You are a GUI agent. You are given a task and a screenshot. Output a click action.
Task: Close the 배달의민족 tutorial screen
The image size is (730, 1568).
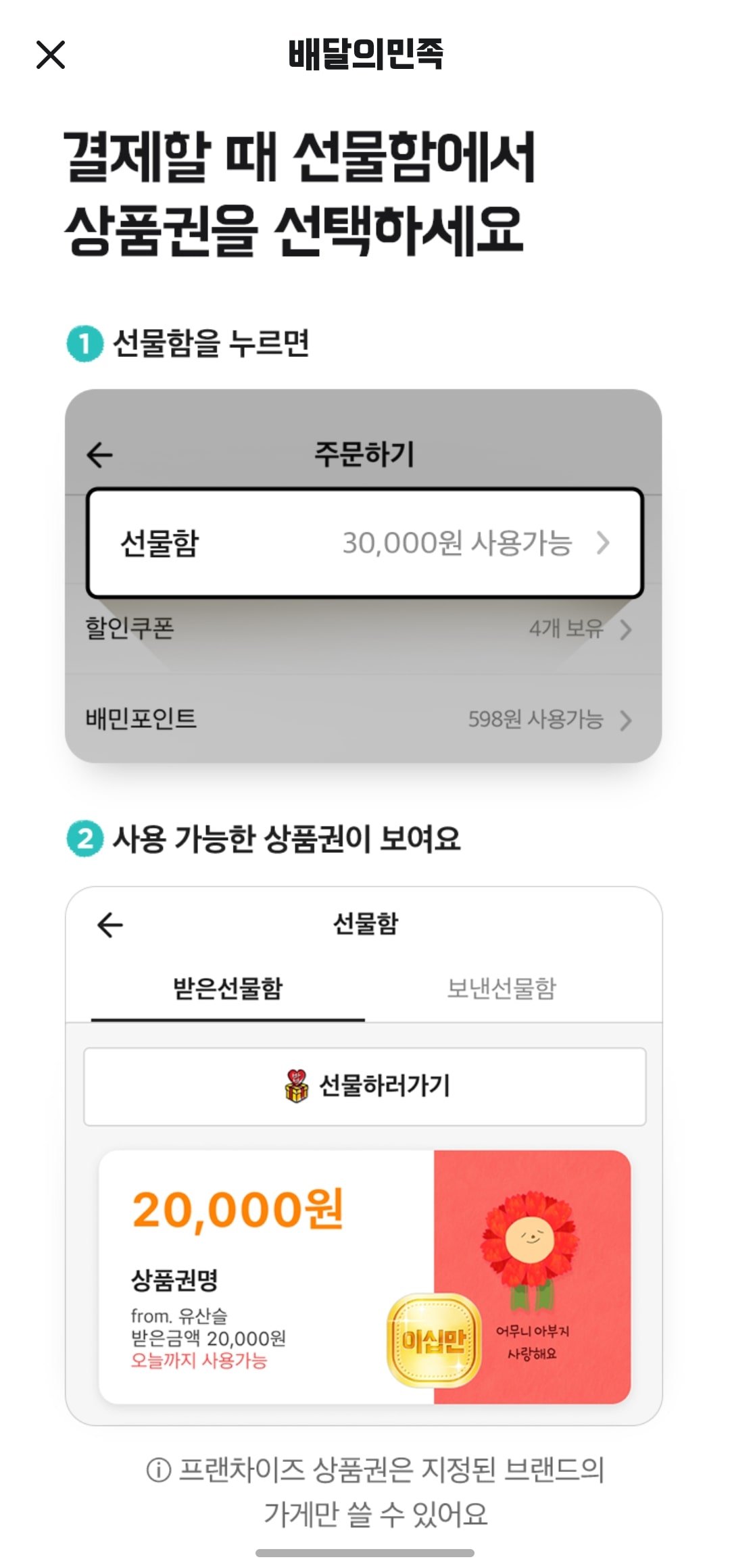(51, 56)
